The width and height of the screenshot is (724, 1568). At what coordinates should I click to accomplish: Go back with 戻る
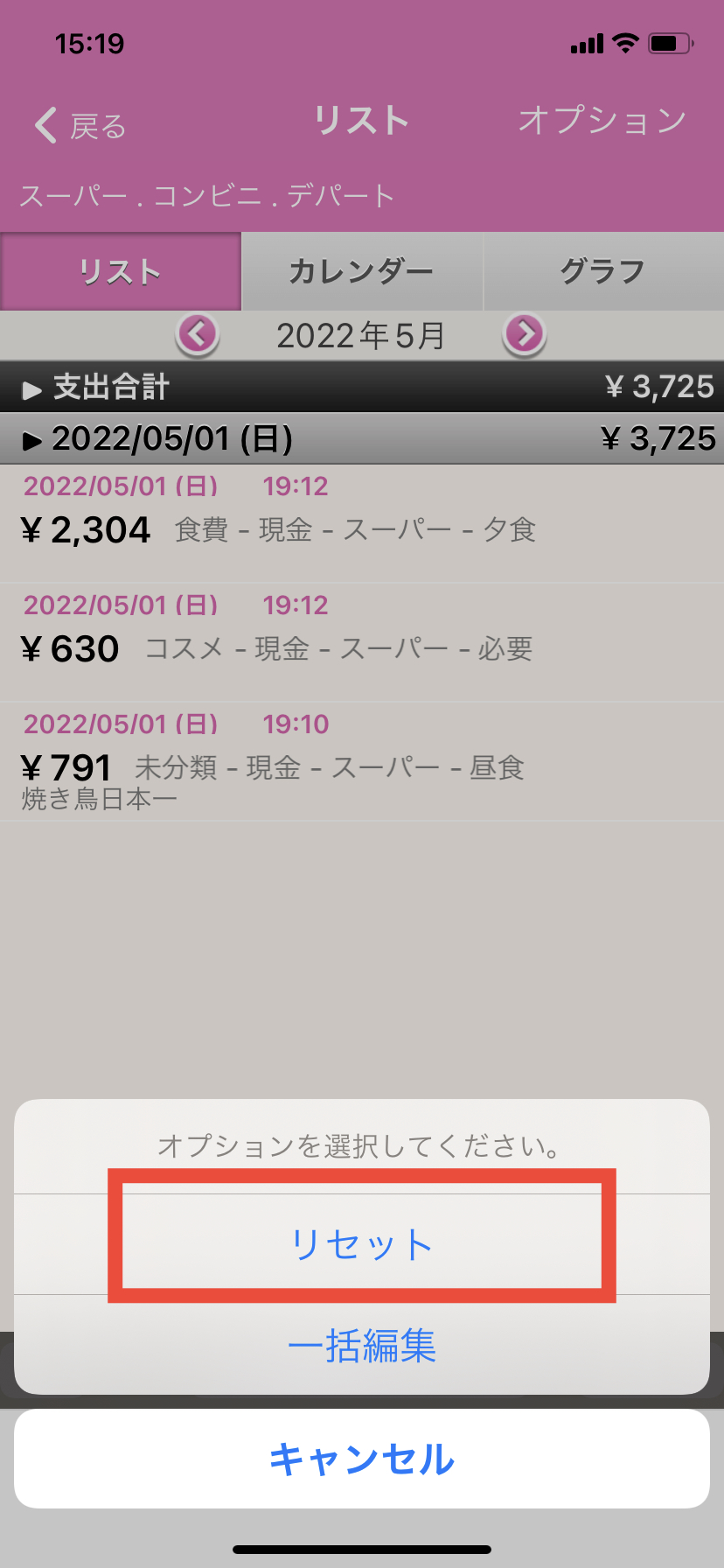(x=80, y=126)
